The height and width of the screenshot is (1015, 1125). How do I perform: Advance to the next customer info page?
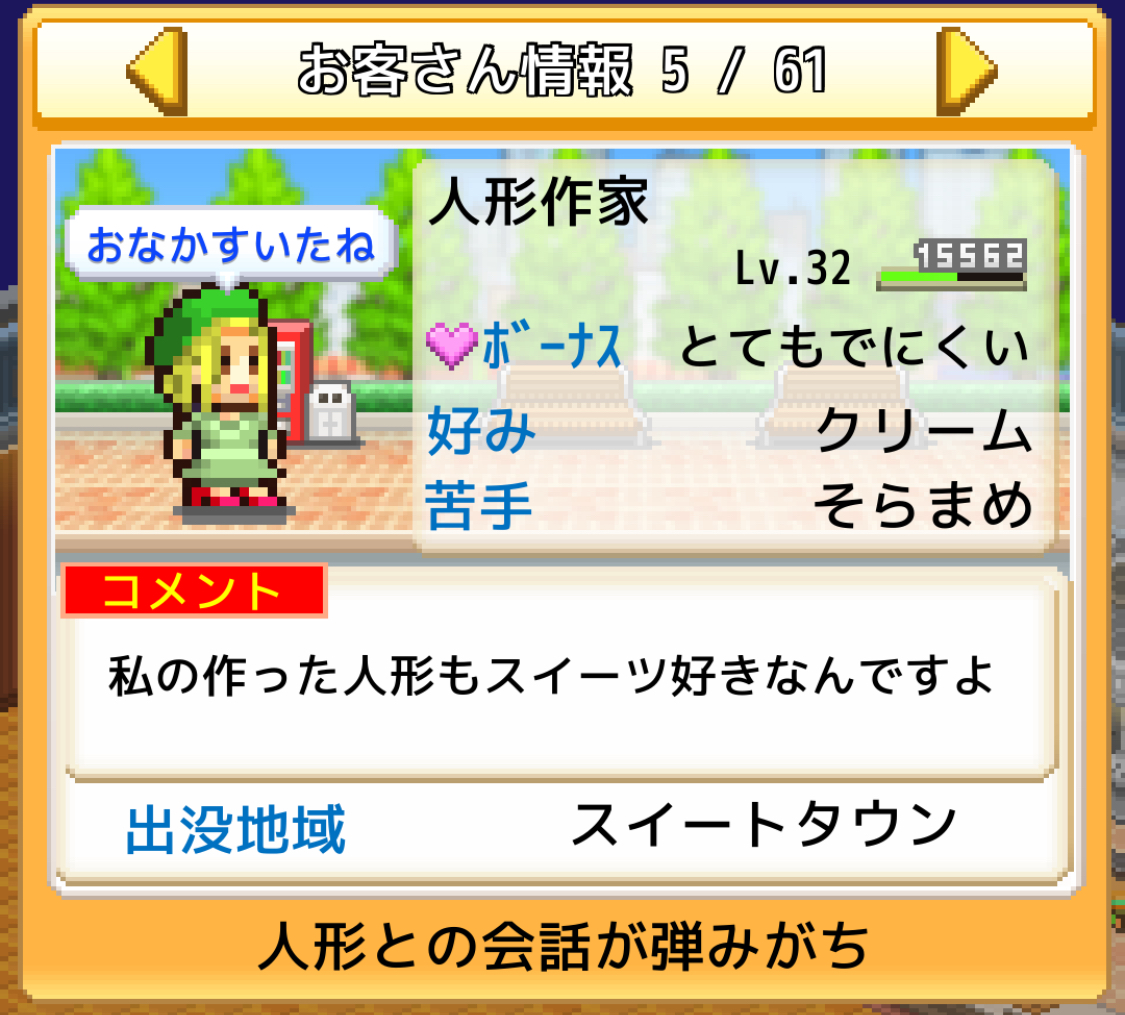click(x=965, y=70)
